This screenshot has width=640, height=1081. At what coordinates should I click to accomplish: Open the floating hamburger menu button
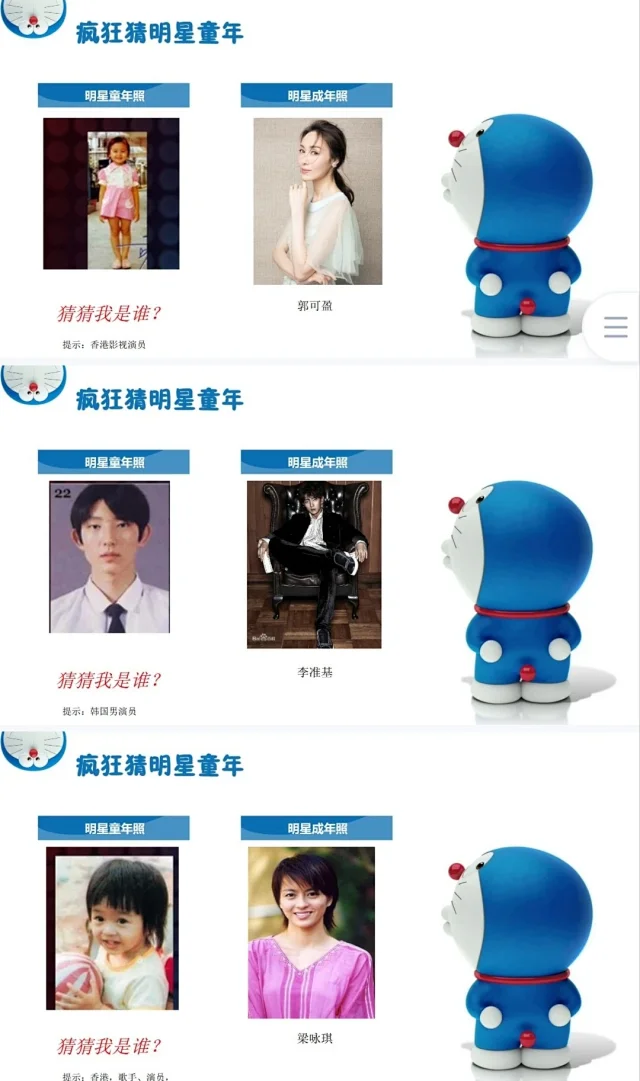click(x=615, y=327)
